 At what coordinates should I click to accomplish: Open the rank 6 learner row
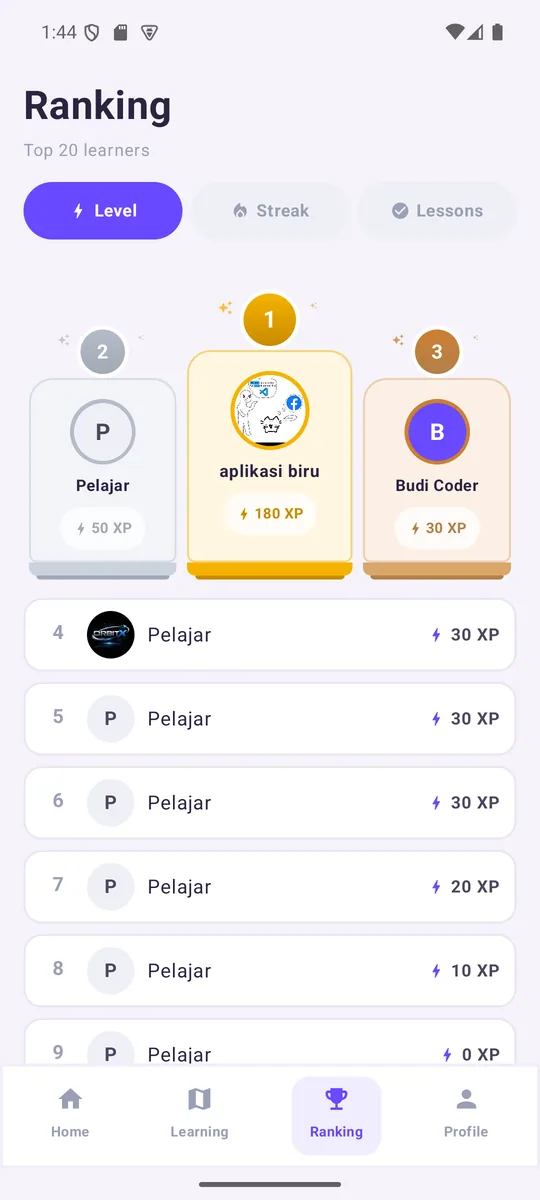pos(270,803)
